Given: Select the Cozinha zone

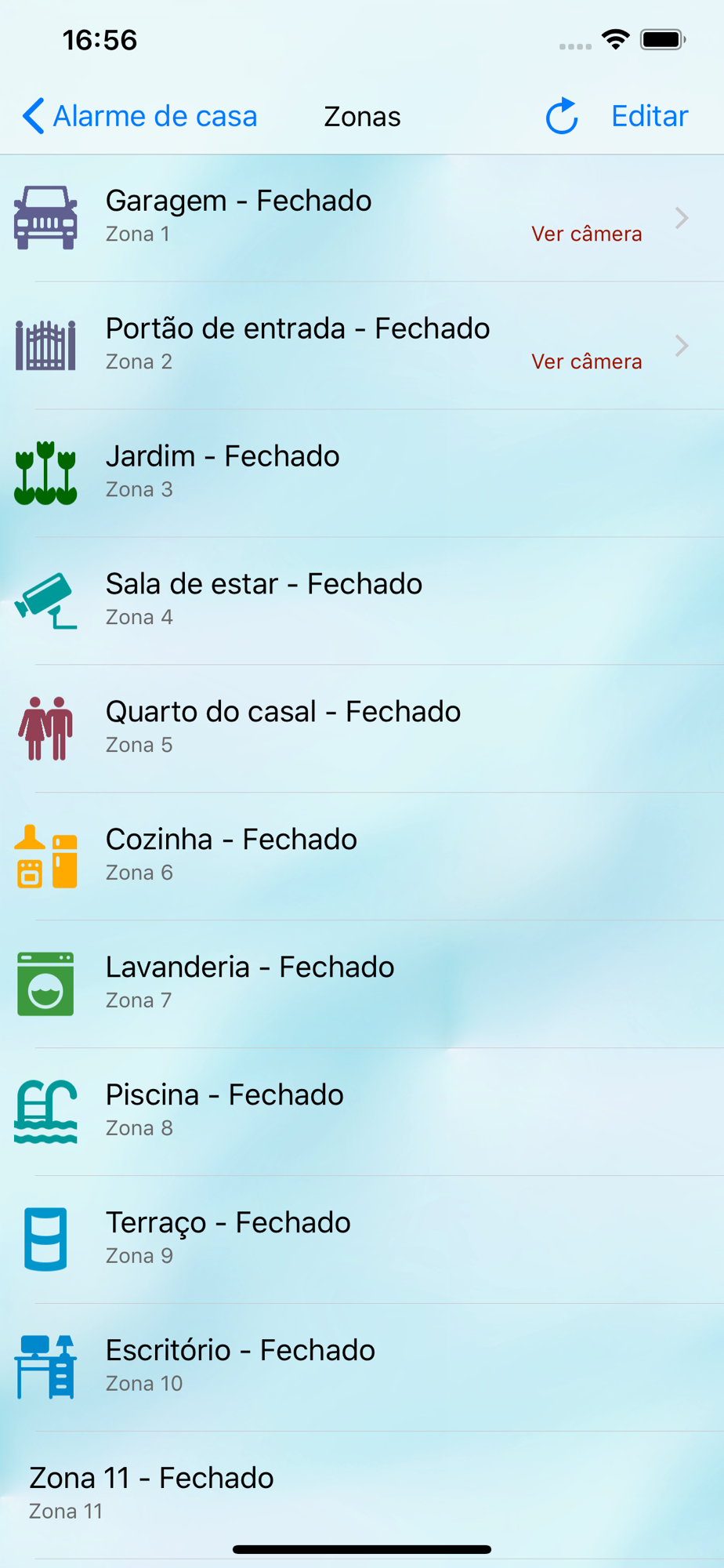Looking at the screenshot, I should point(362,857).
